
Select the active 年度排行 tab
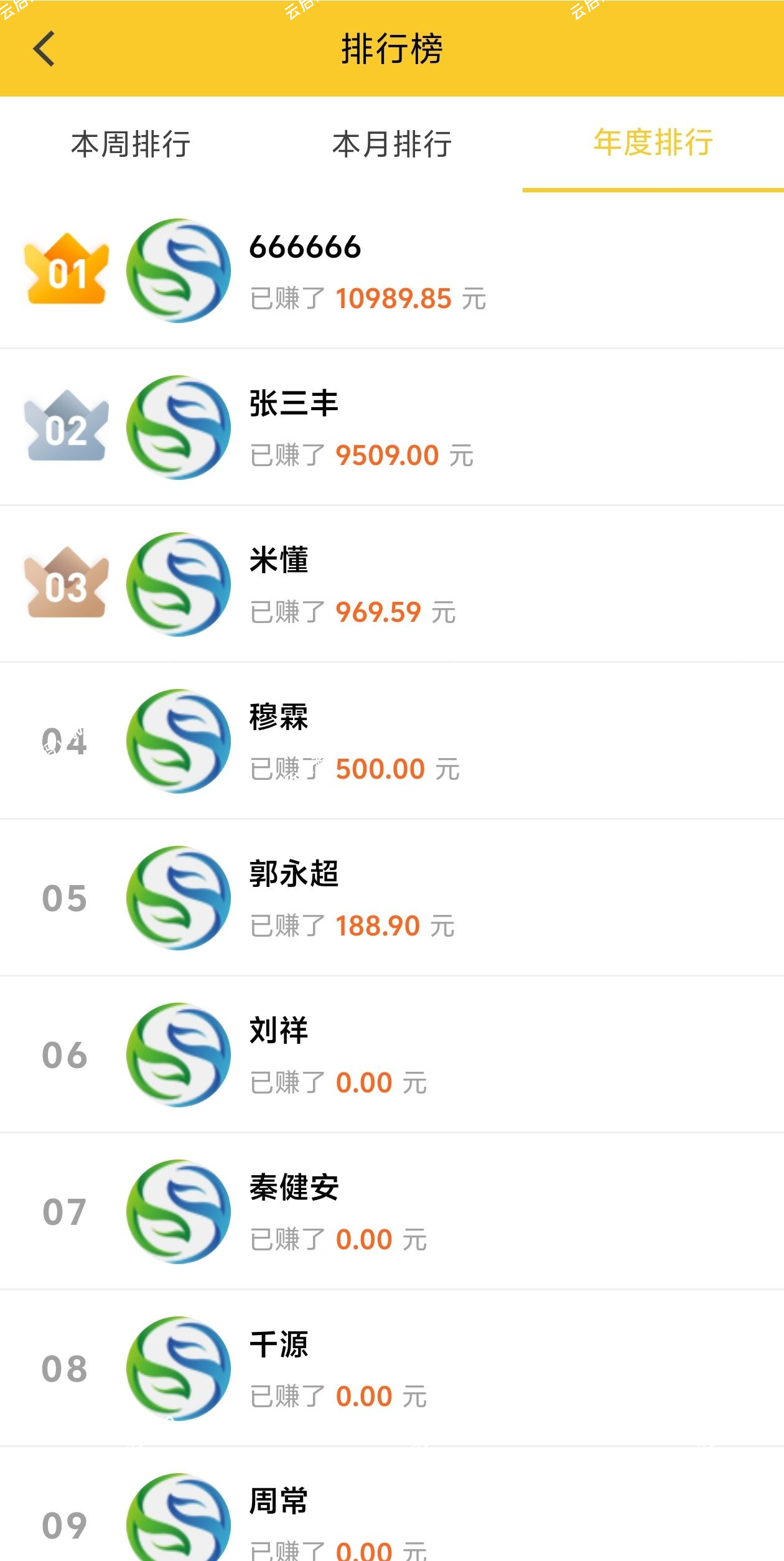point(653,144)
